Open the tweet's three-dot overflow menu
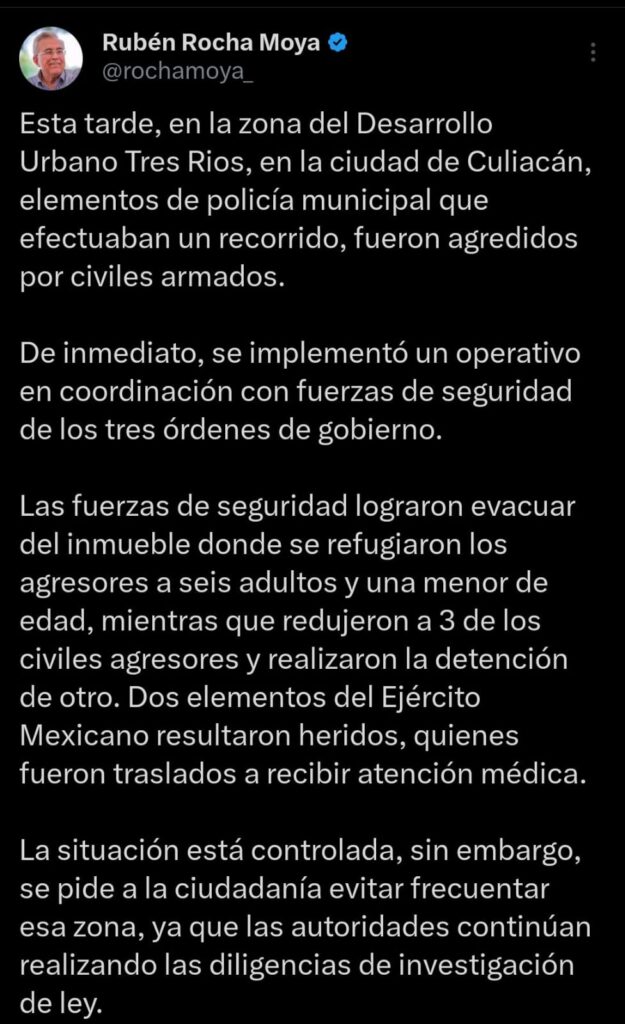Viewport: 625px width, 1024px height. pos(593,52)
